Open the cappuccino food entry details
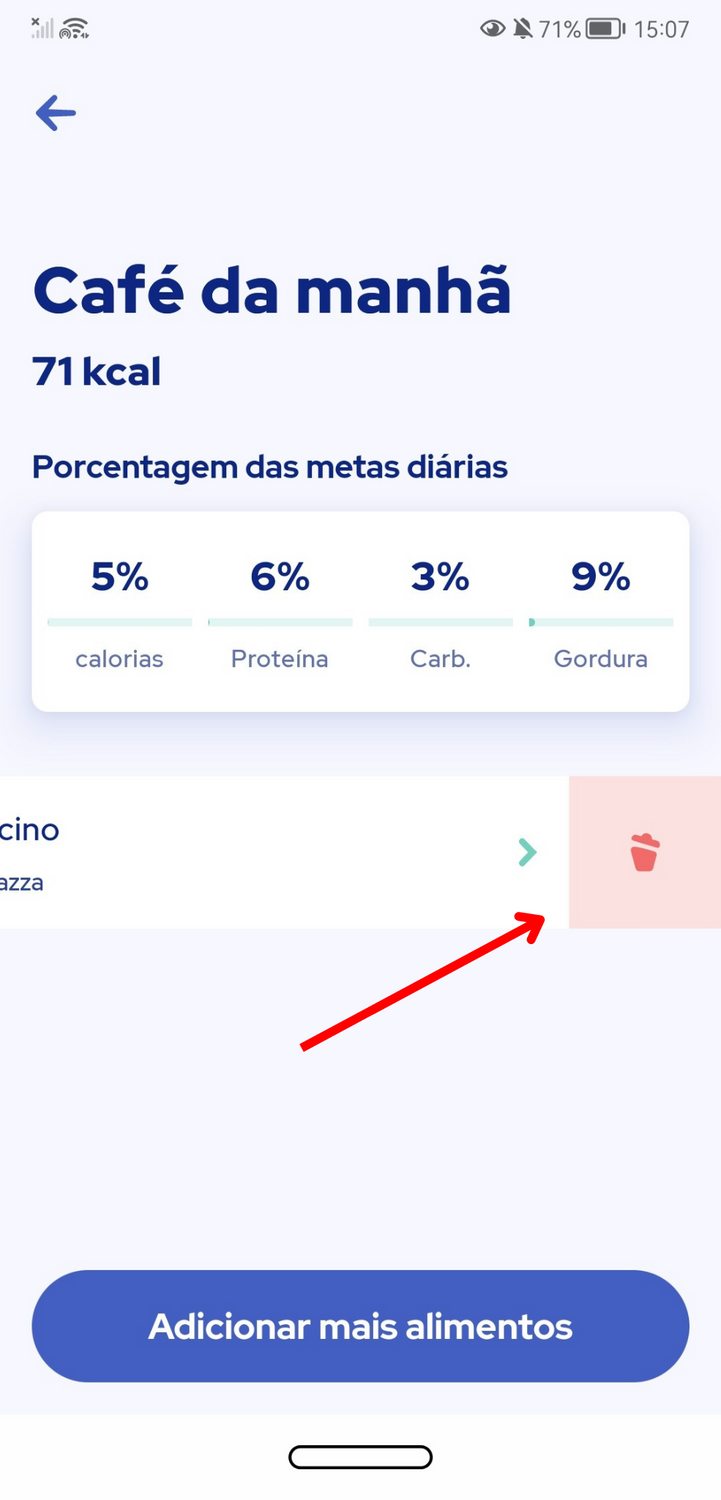Image resolution: width=721 pixels, height=1500 pixels. tap(284, 852)
